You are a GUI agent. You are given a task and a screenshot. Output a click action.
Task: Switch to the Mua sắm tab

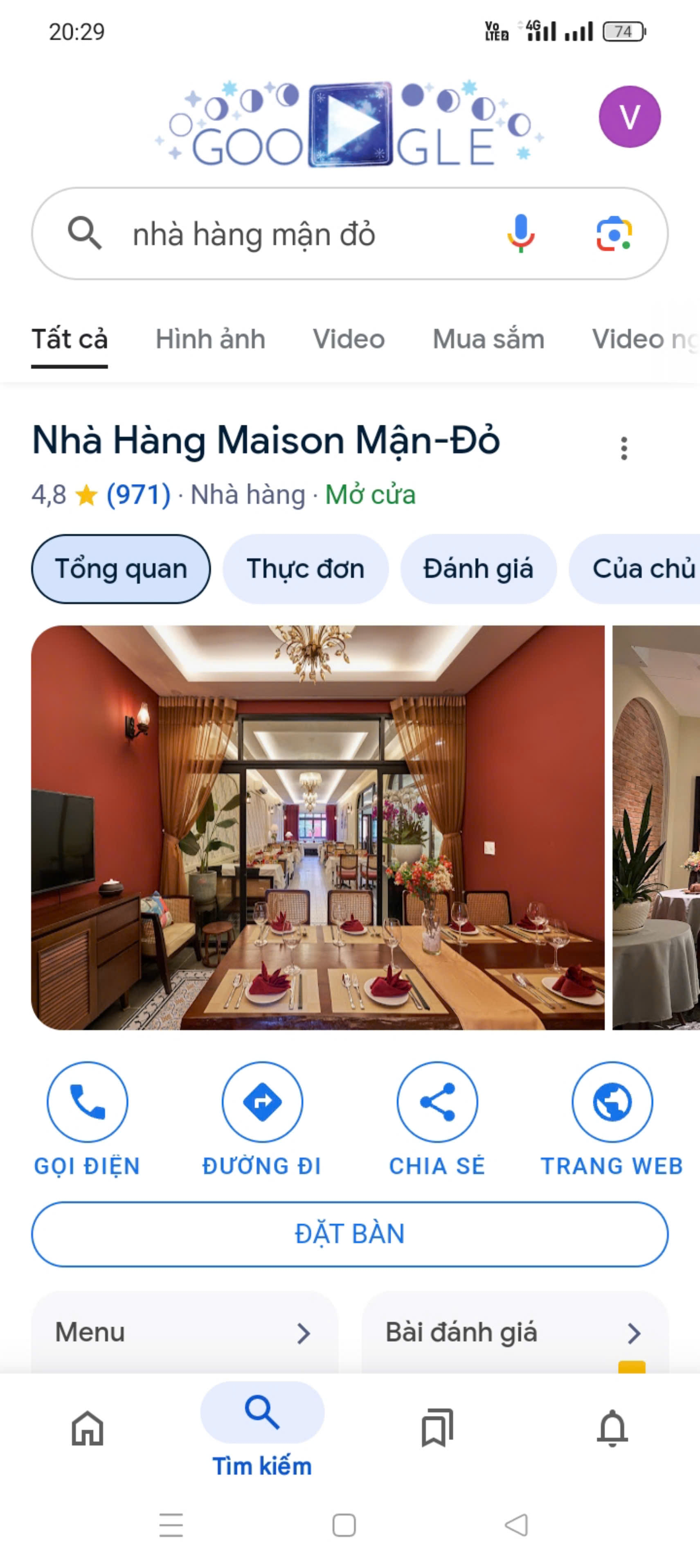coord(488,339)
